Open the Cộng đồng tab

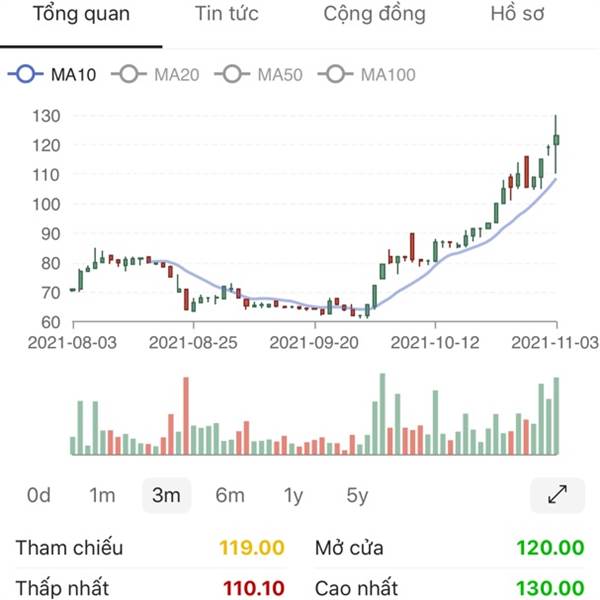pos(375,14)
